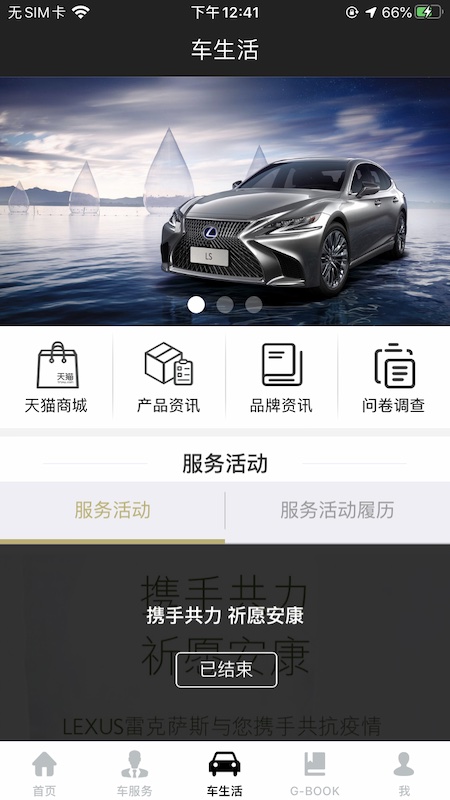Switch to 服务活动履历 tab
450x800 pixels.
pos(337,510)
